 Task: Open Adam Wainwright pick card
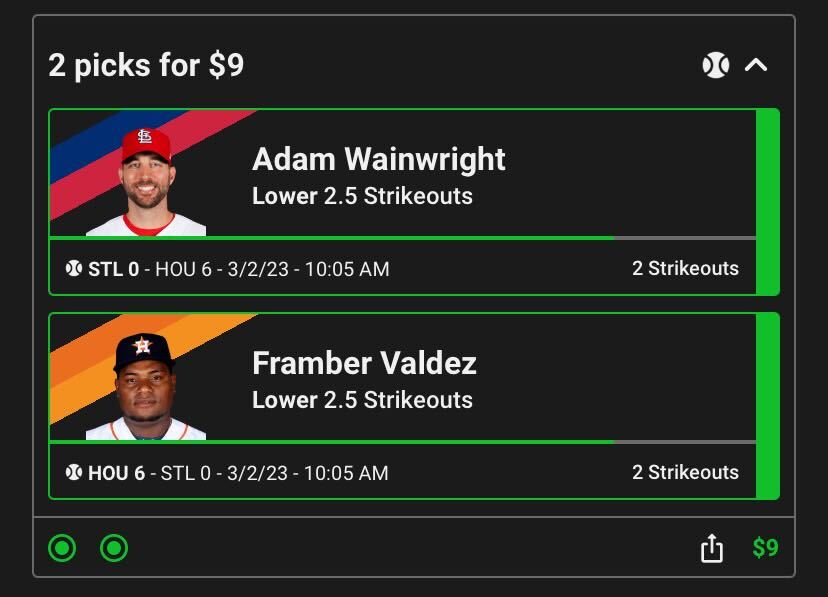click(x=402, y=200)
